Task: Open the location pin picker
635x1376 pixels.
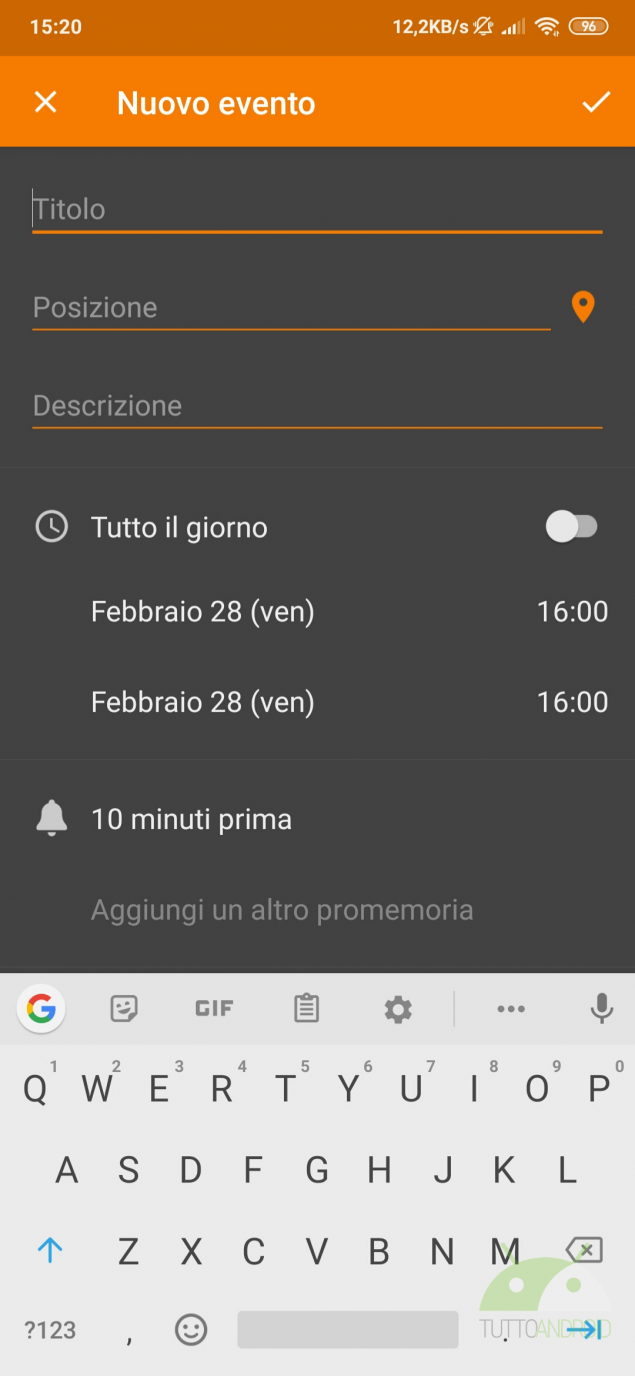Action: 583,307
